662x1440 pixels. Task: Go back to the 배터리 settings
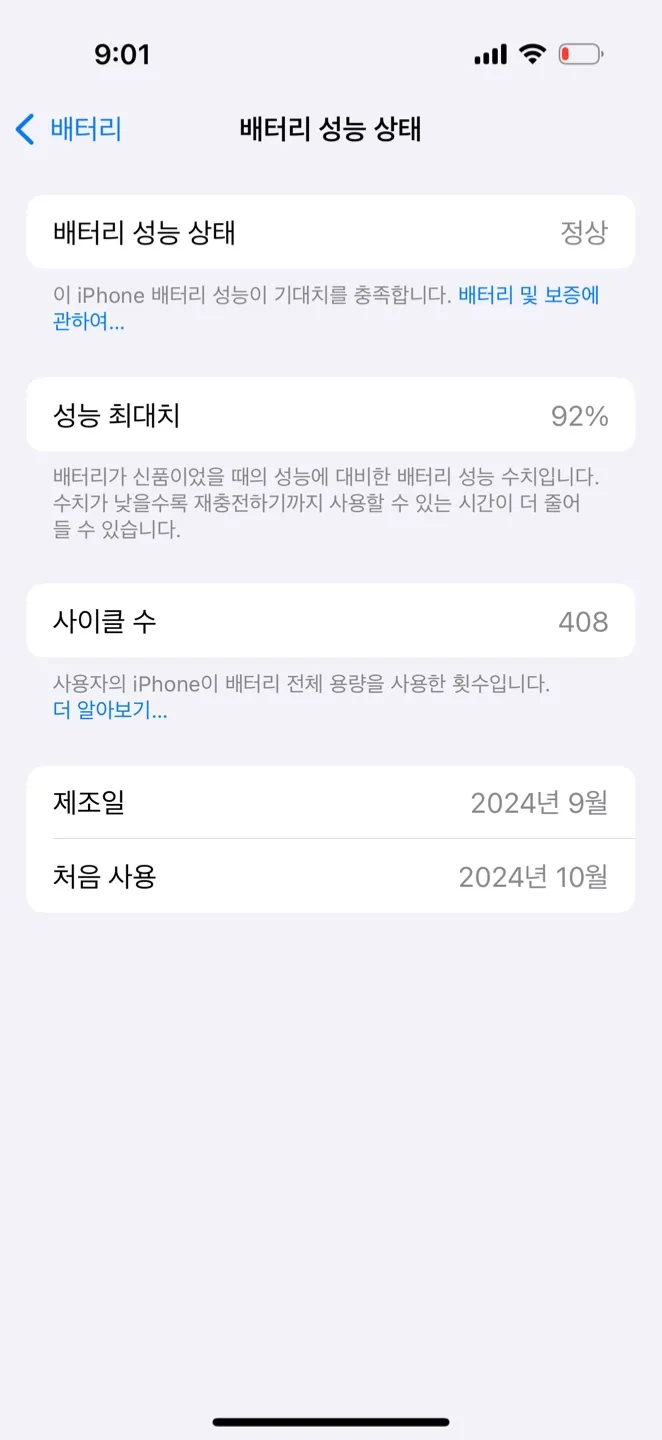[x=70, y=129]
